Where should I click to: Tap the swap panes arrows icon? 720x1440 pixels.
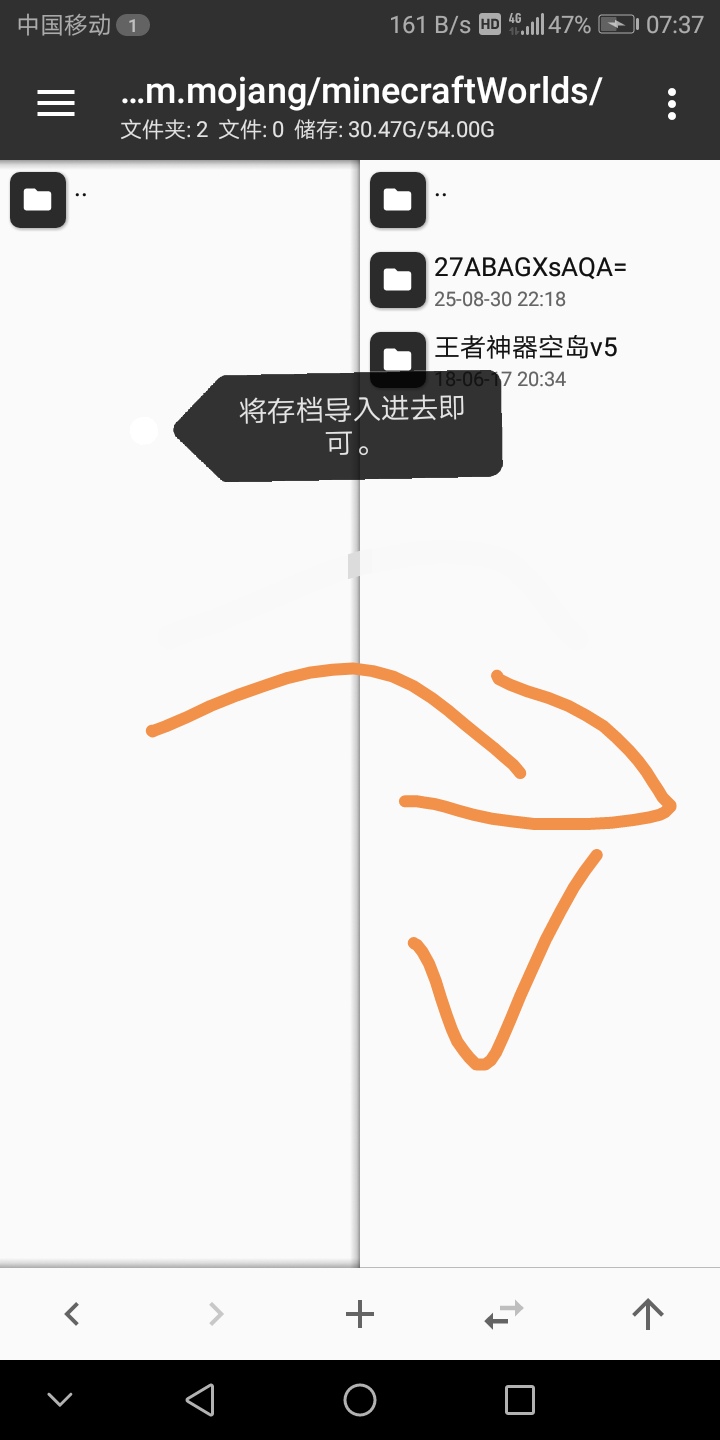click(504, 1314)
